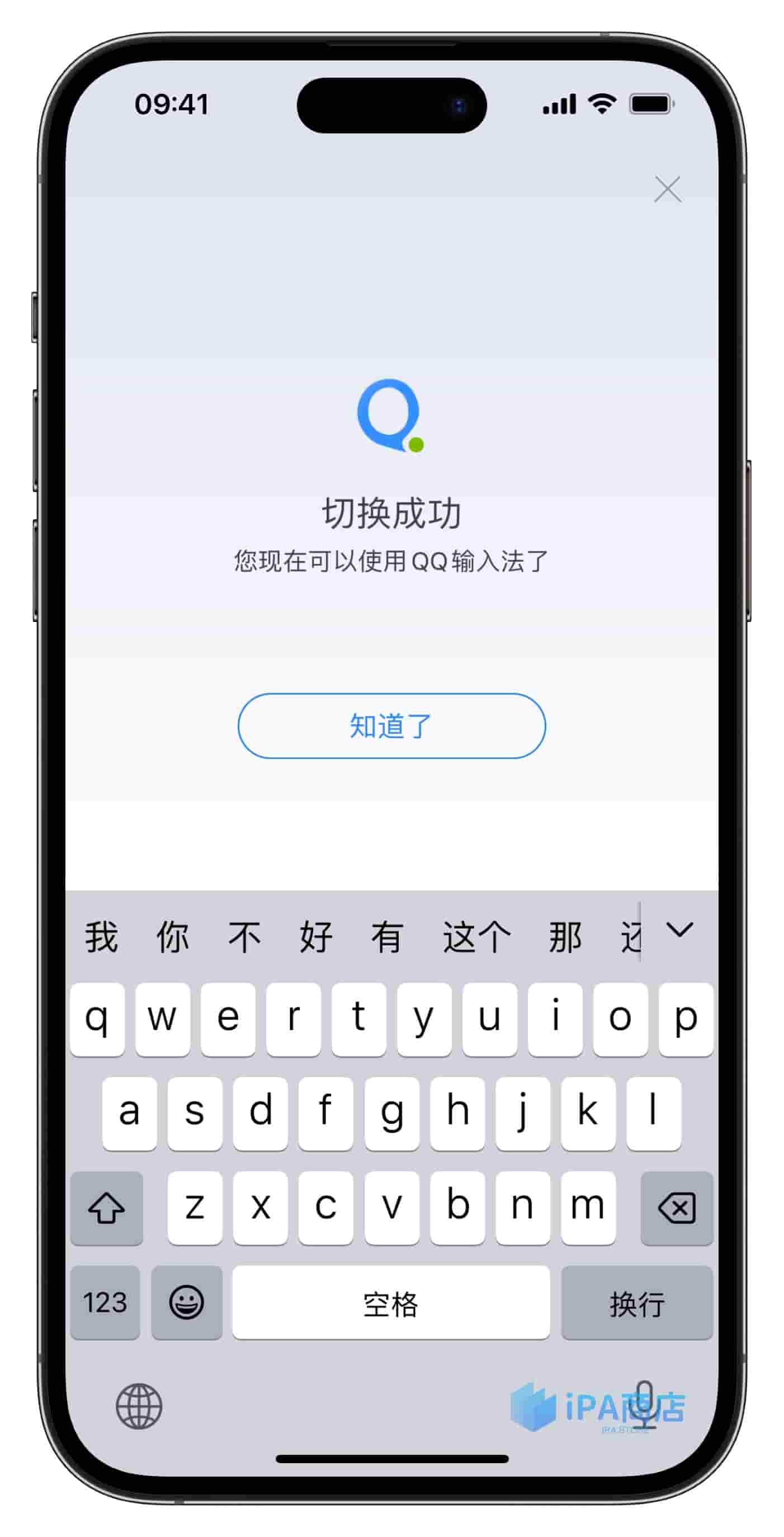The height and width of the screenshot is (1537, 784).
Task: Switch to the 123 number keyboard
Action: pyautogui.click(x=105, y=1302)
